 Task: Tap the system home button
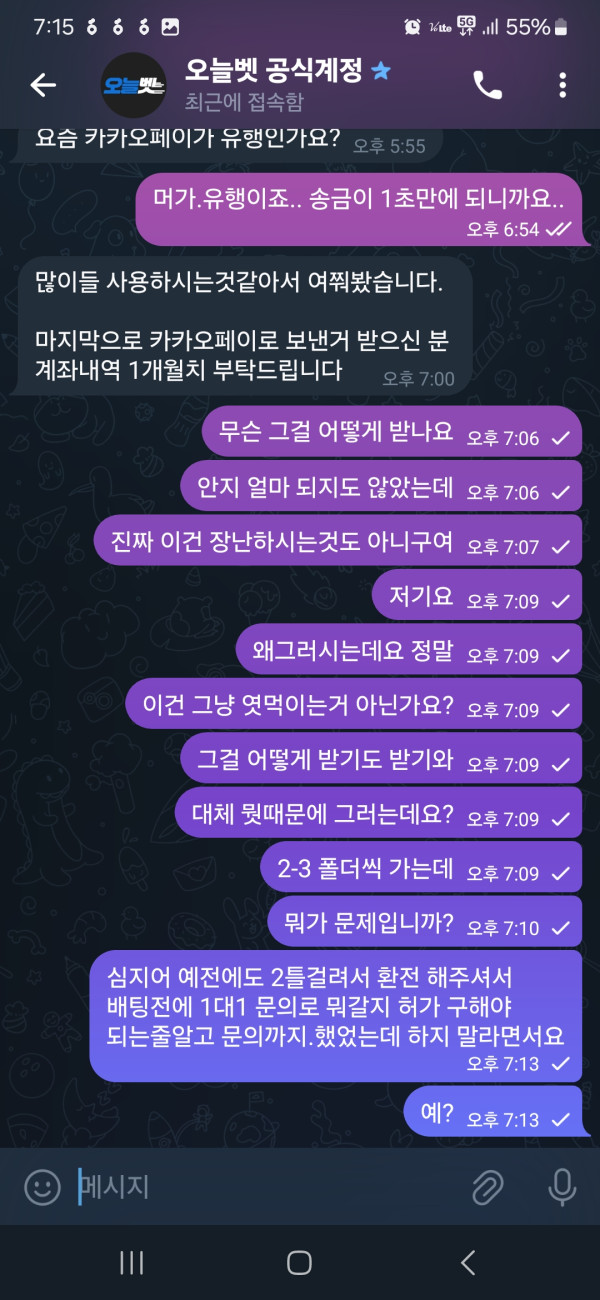299,1262
